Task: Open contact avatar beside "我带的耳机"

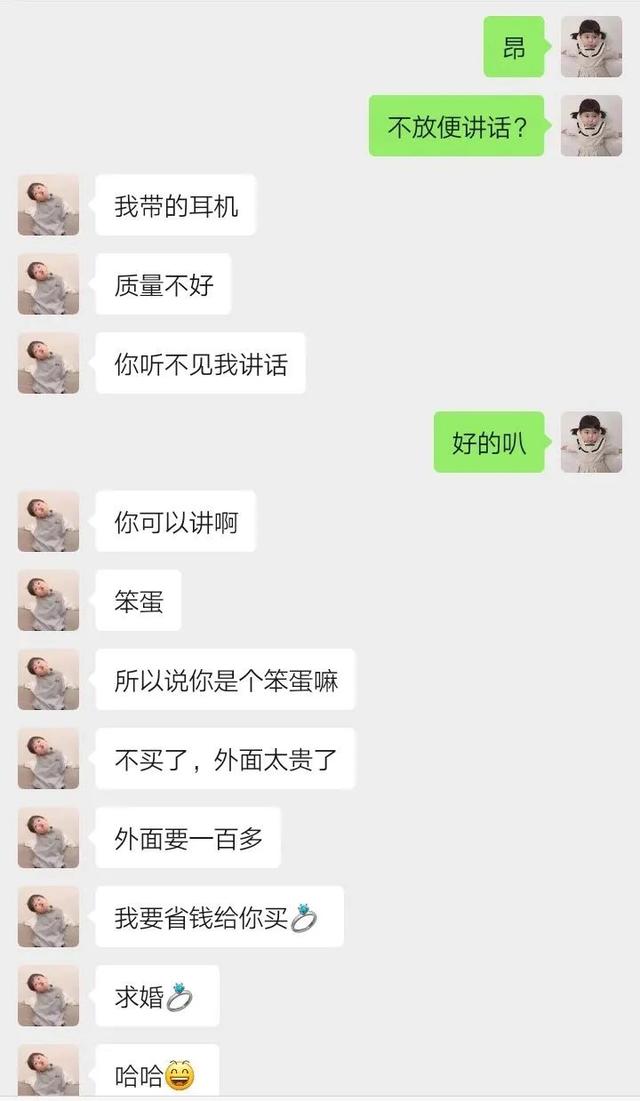Action: tap(48, 205)
